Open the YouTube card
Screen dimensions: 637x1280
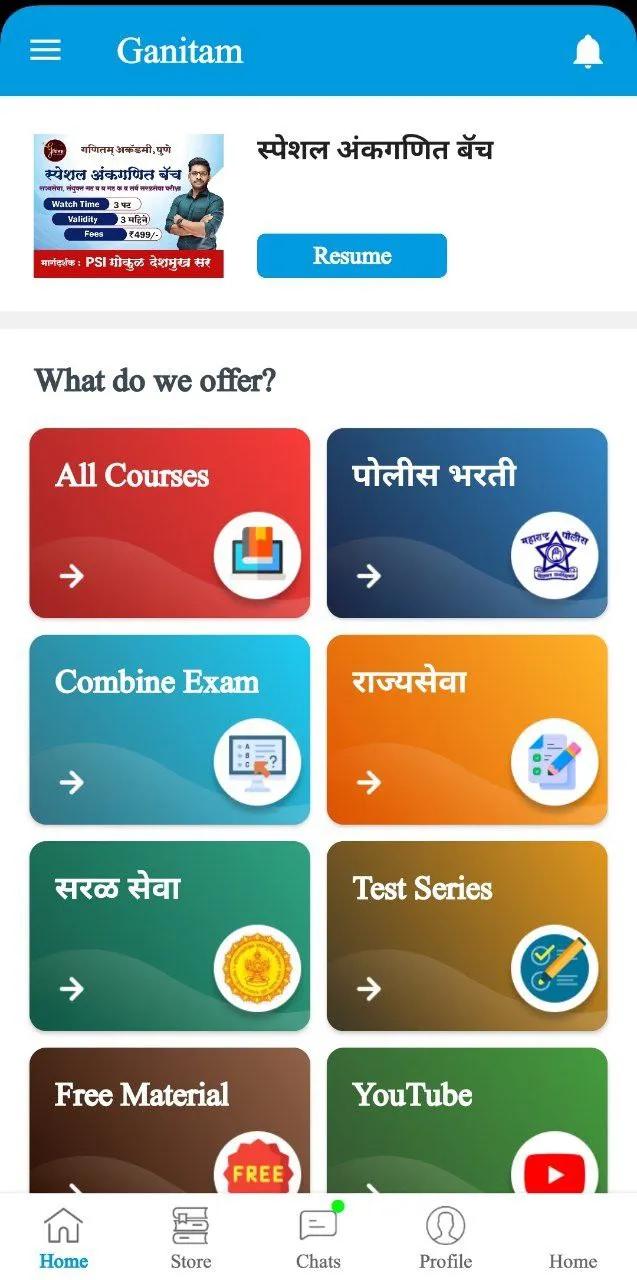click(x=467, y=1120)
